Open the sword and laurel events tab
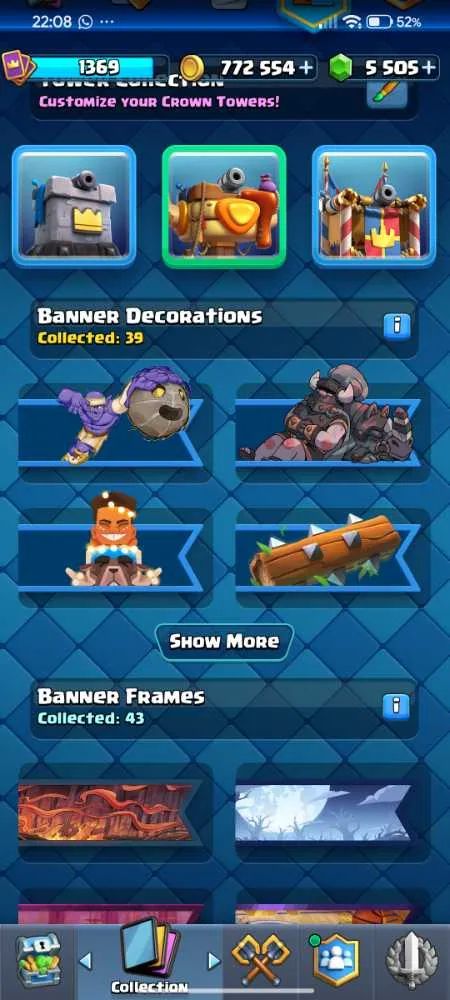 (x=412, y=960)
